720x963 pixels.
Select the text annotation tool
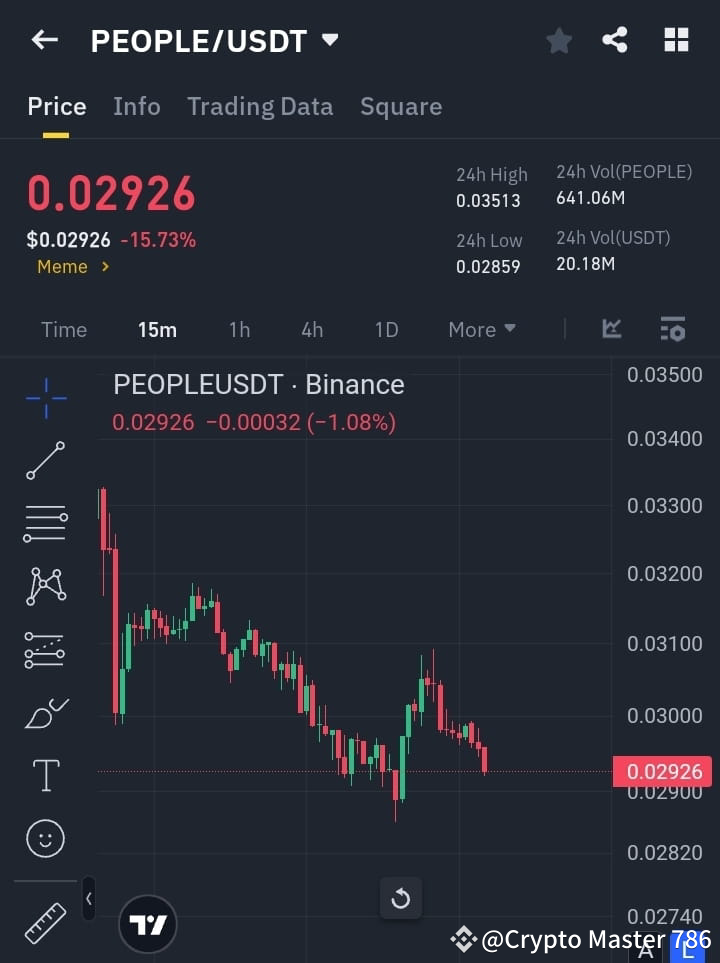45,775
